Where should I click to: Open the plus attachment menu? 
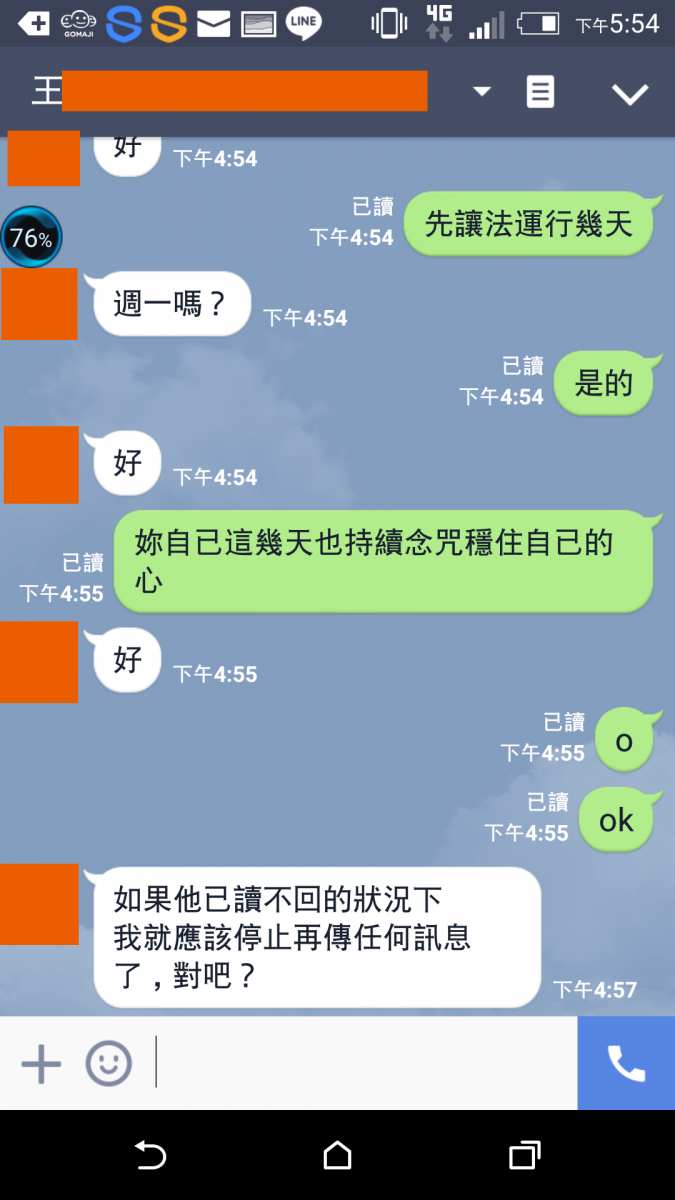point(41,1063)
